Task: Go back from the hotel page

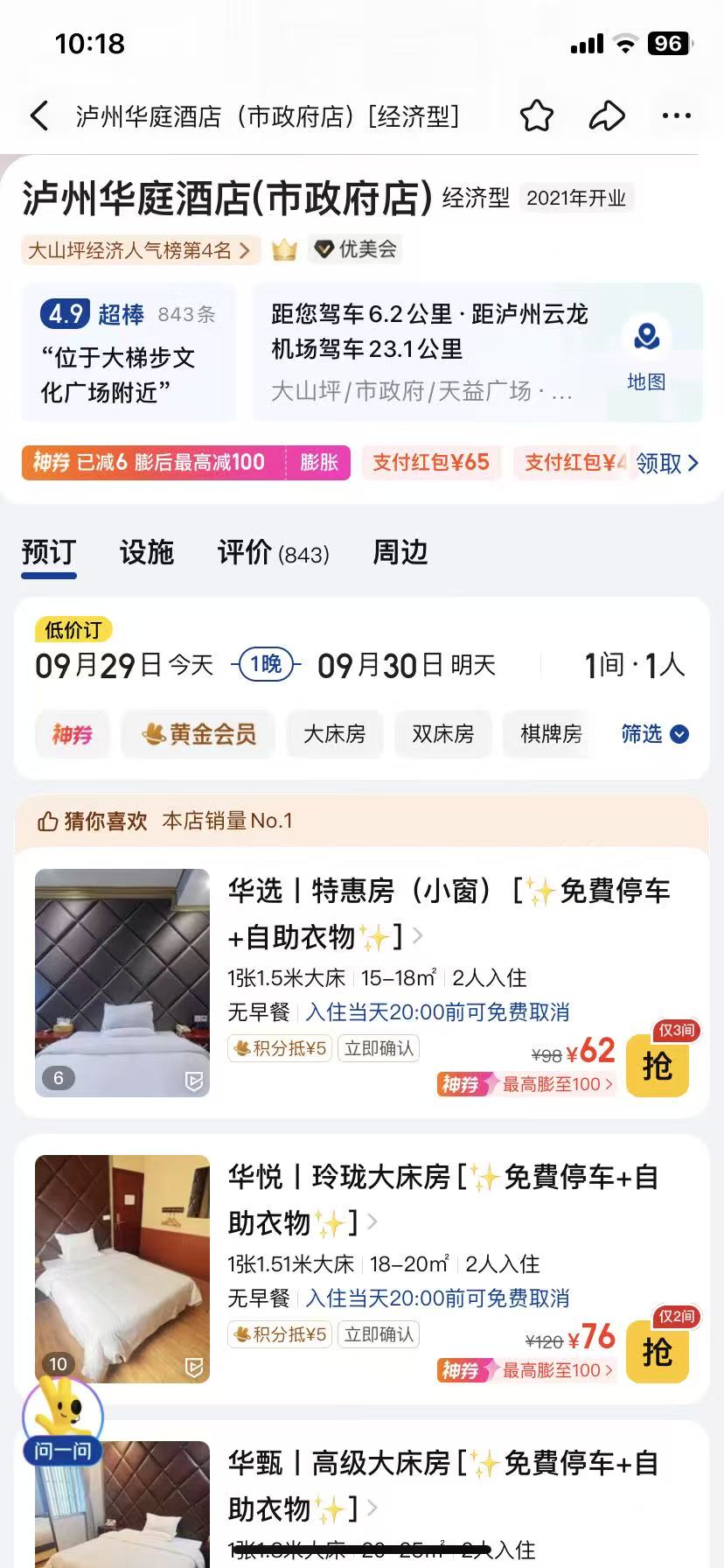Action: pos(39,115)
